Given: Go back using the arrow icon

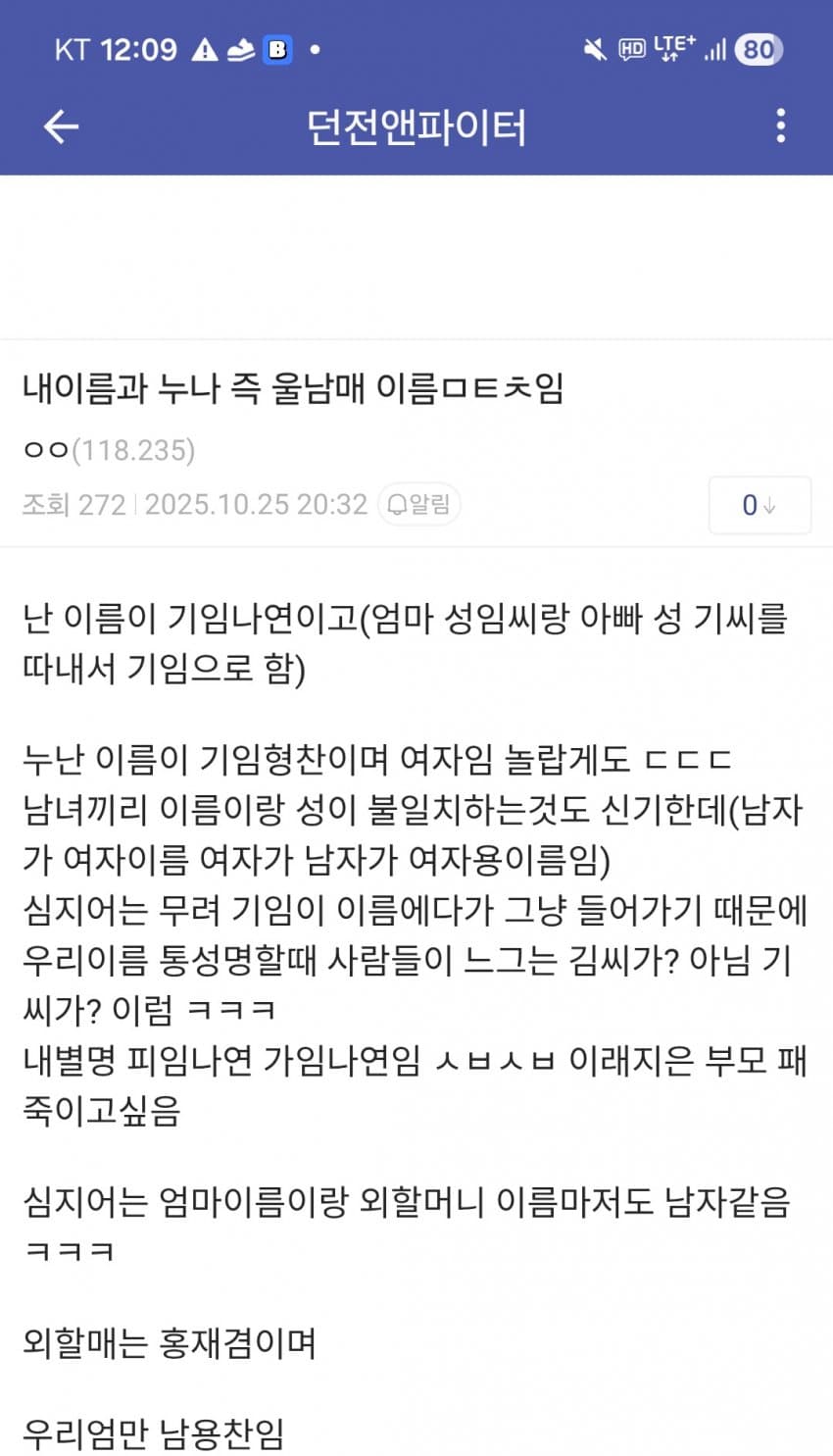Looking at the screenshot, I should coord(61,126).
